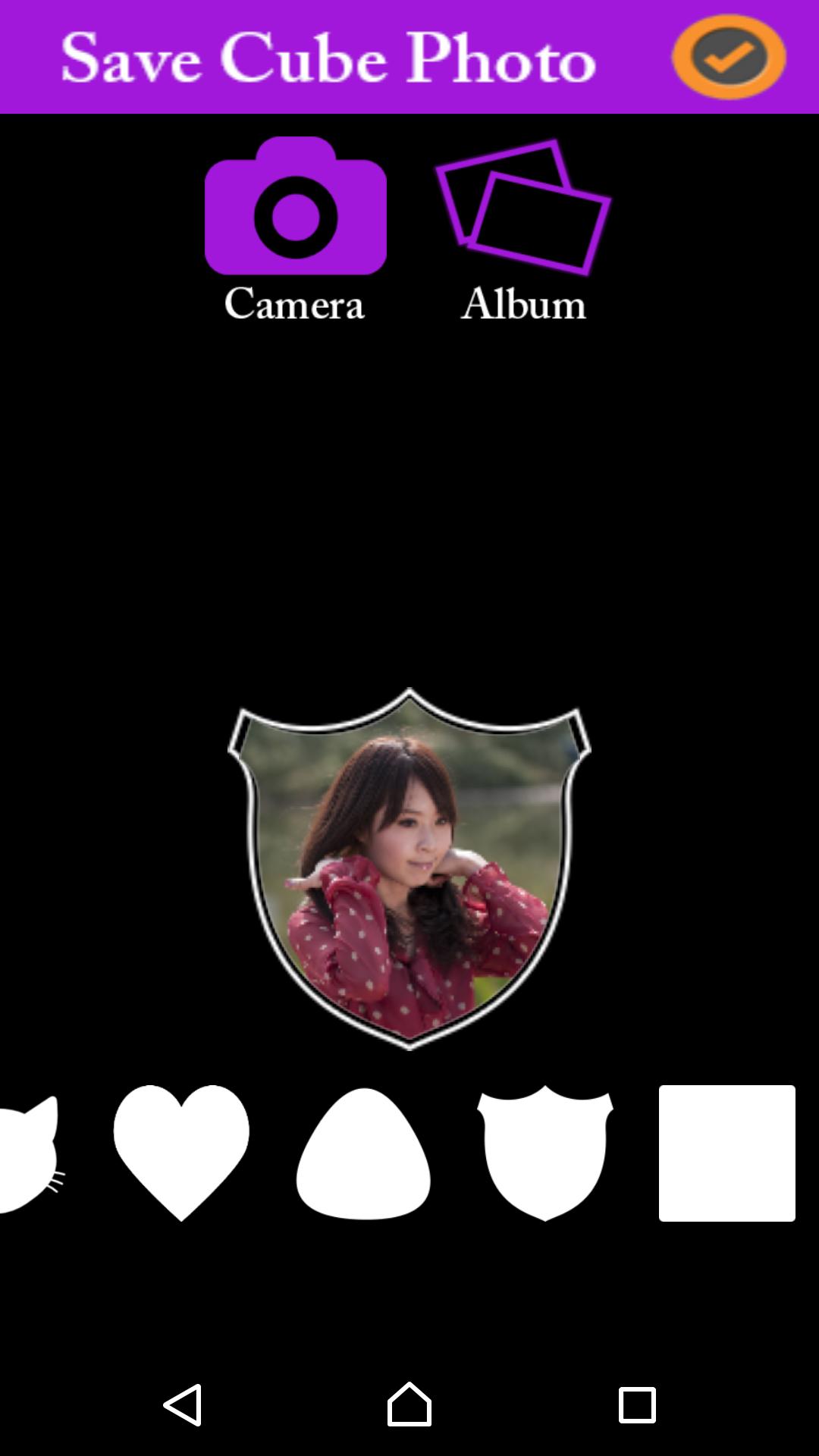Use the square shape frame
This screenshot has height=1456, width=819.
(x=726, y=1153)
